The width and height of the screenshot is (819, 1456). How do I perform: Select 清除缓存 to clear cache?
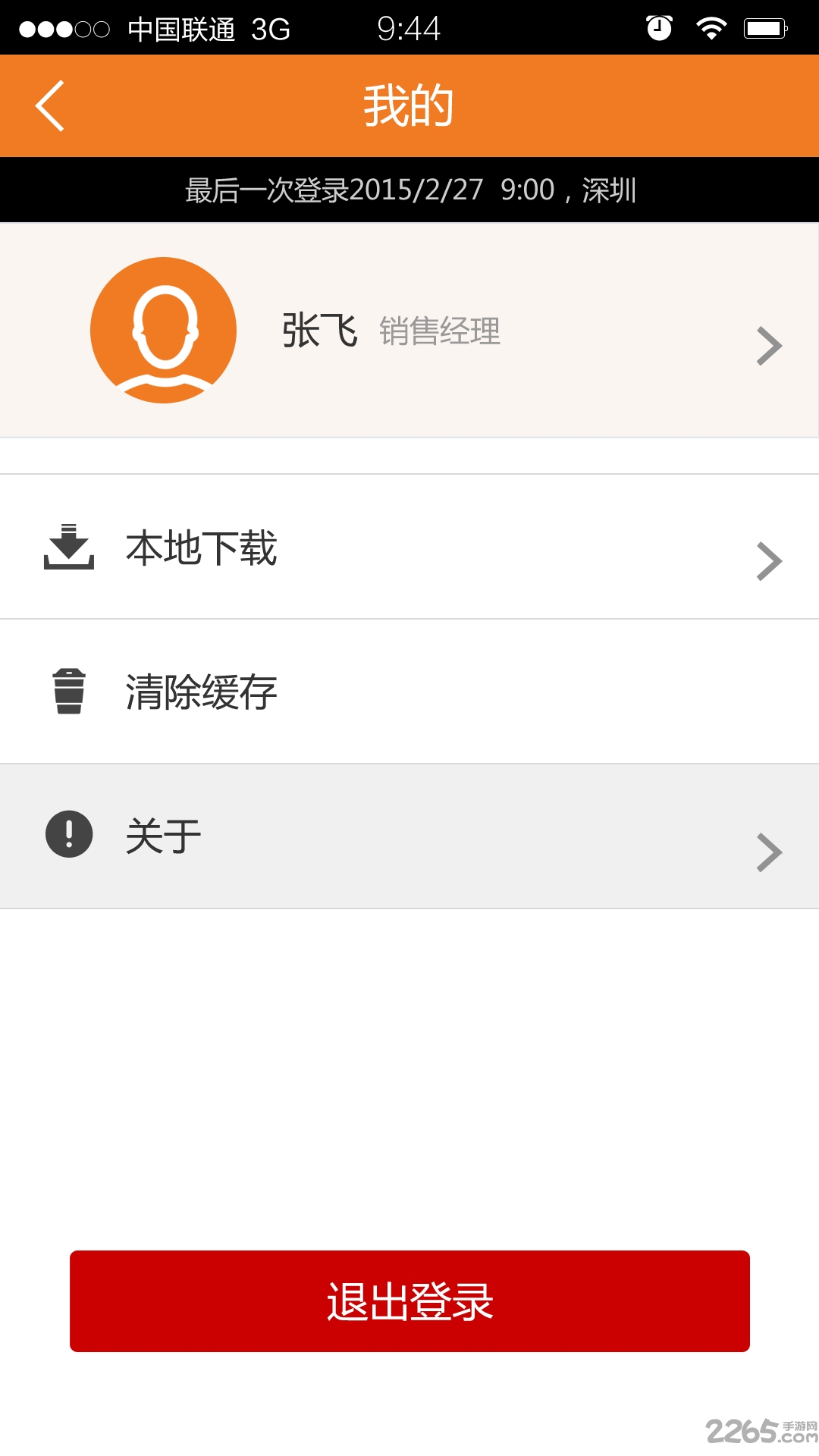click(x=409, y=692)
